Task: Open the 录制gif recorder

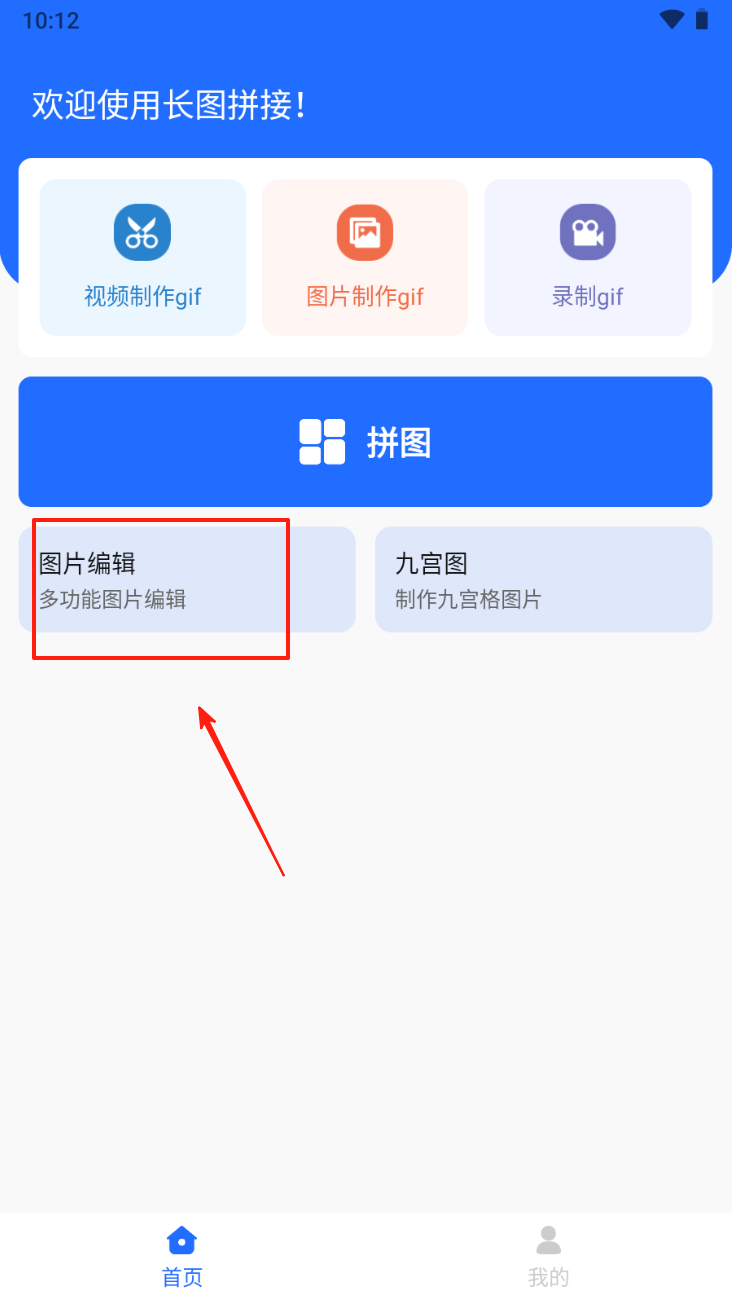Action: (587, 257)
